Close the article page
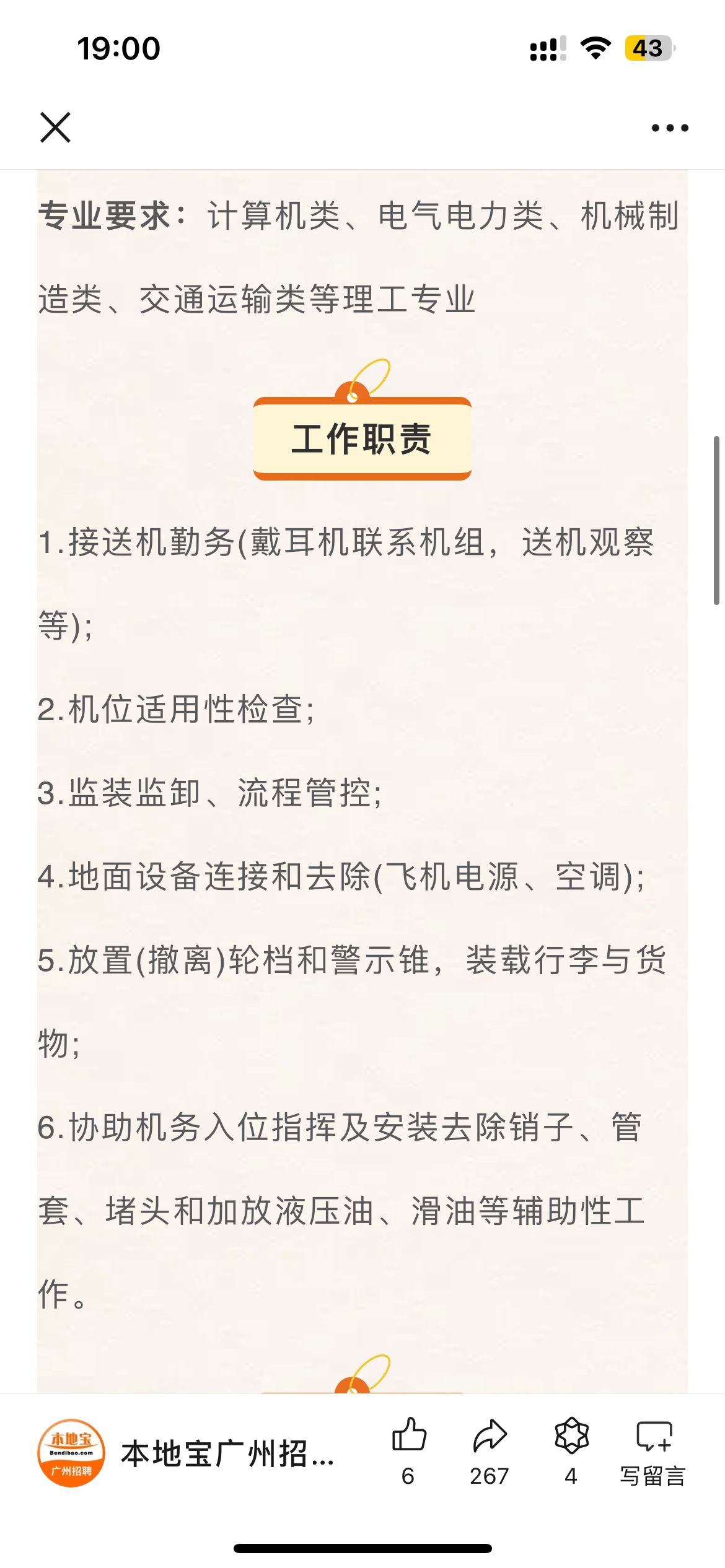 tap(55, 128)
